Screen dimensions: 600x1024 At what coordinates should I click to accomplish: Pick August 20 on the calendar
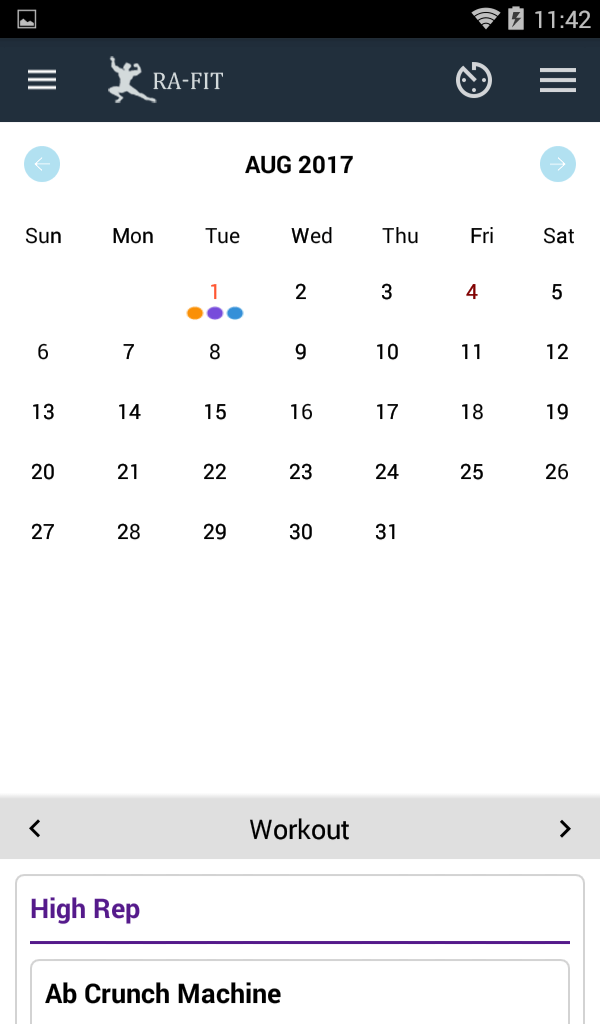(x=43, y=472)
